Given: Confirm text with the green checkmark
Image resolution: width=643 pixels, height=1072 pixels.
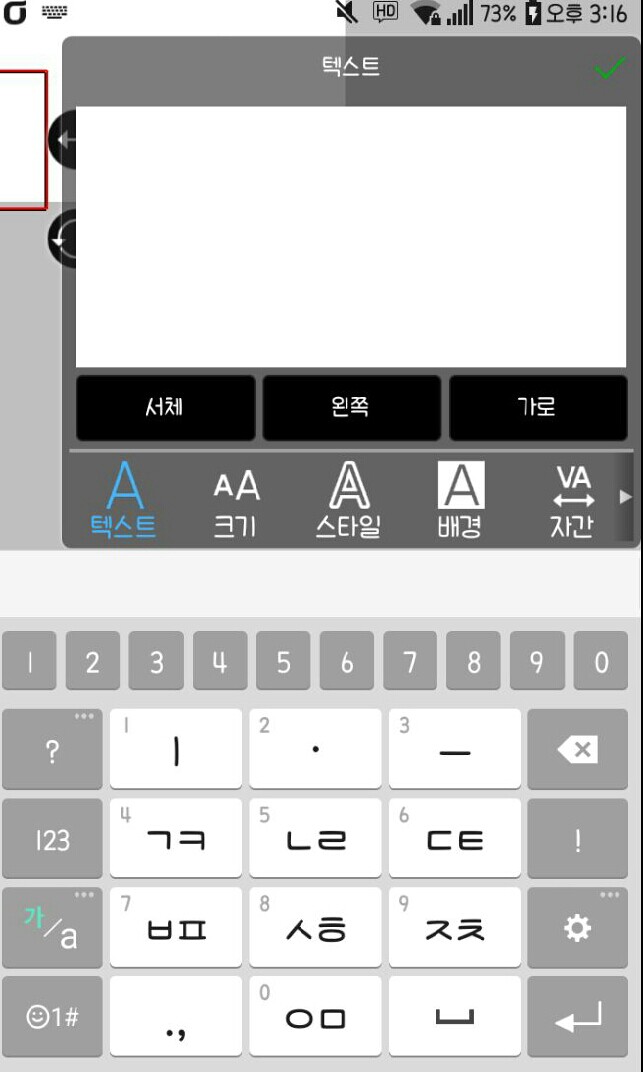Looking at the screenshot, I should pyautogui.click(x=610, y=68).
